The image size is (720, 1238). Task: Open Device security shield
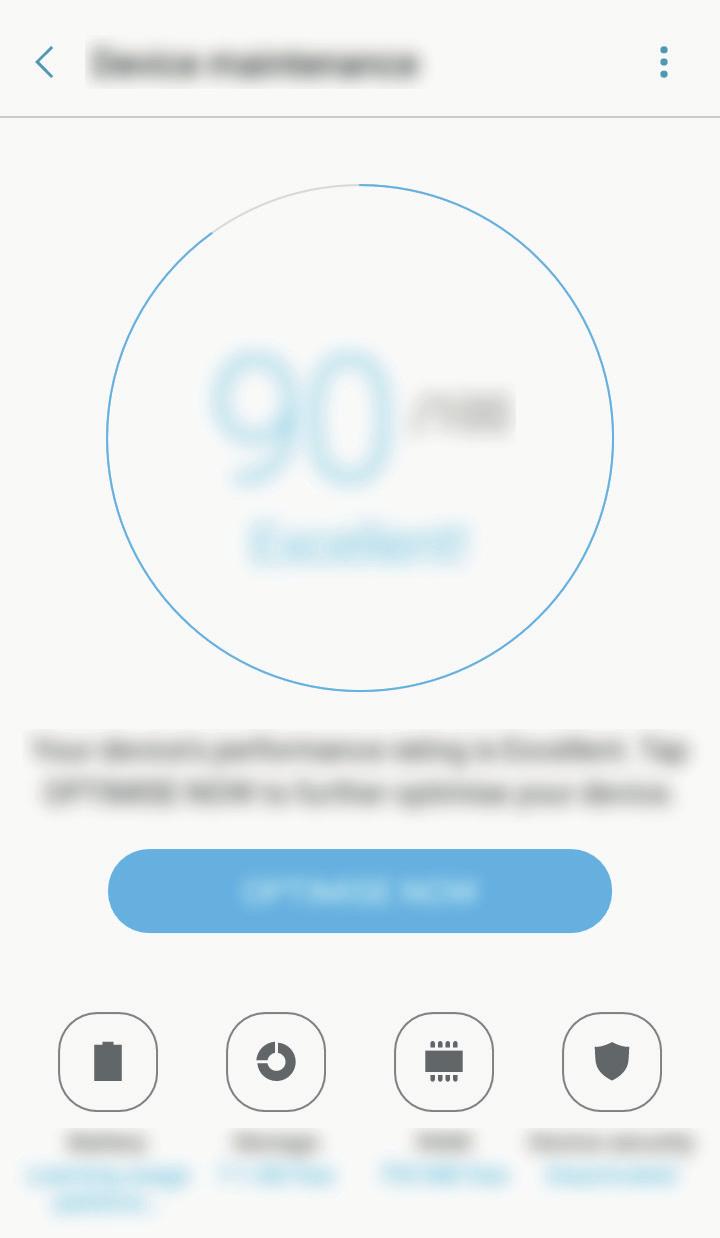(611, 1062)
